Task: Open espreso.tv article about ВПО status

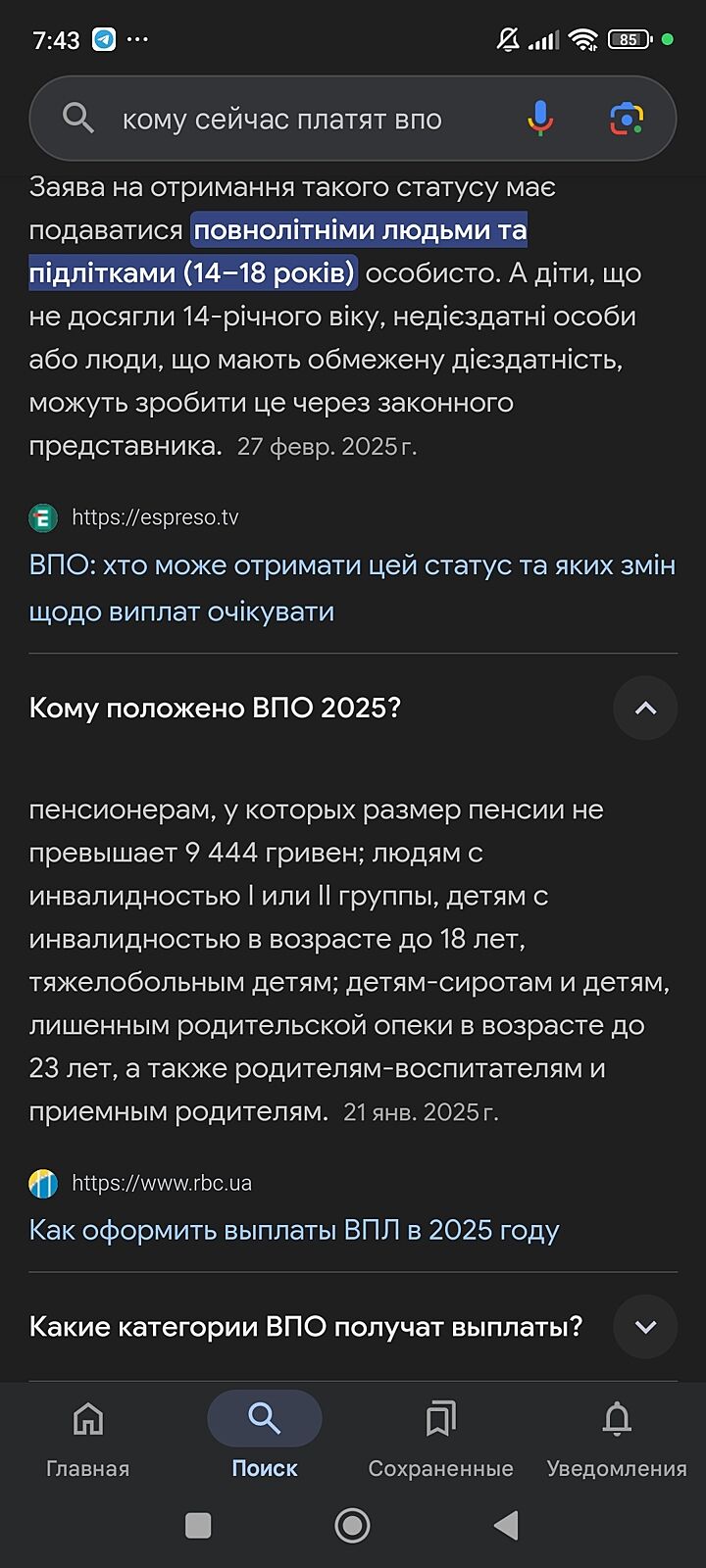Action: [351, 588]
